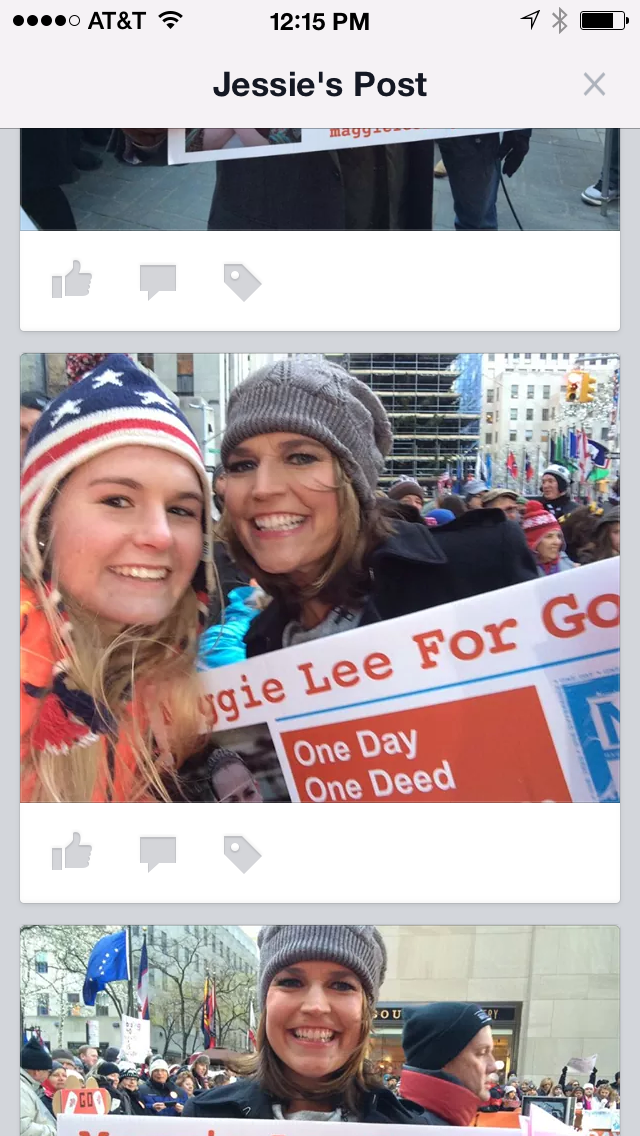The width and height of the screenshot is (640, 1136).
Task: Like the partially visible top photo
Action: coord(72,281)
